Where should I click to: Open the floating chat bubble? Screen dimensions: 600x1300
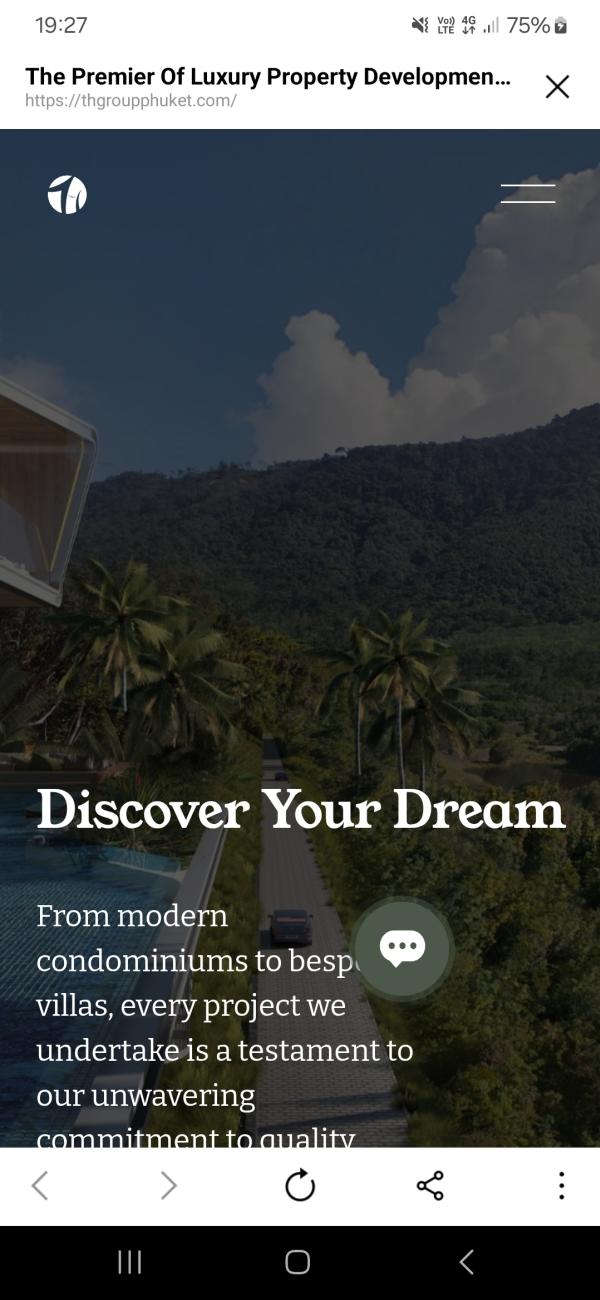403,947
